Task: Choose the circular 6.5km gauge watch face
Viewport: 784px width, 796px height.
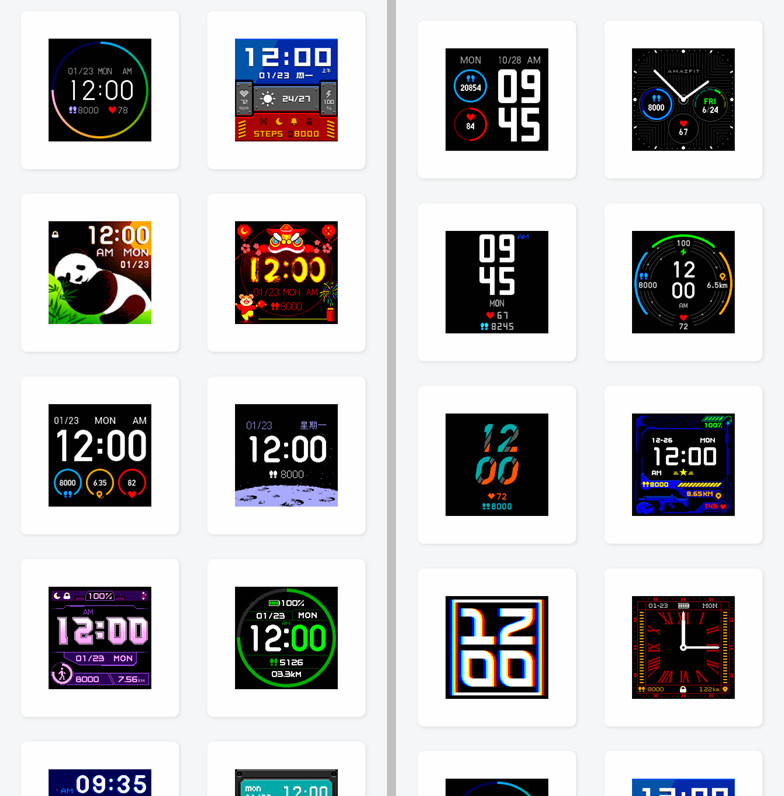Action: pos(683,282)
